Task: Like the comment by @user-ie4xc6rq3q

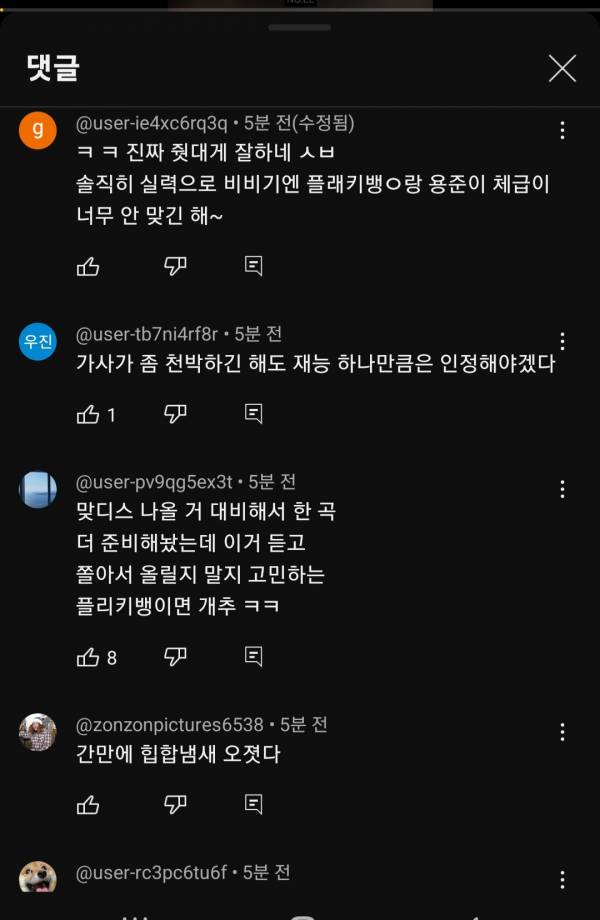Action: pos(88,265)
